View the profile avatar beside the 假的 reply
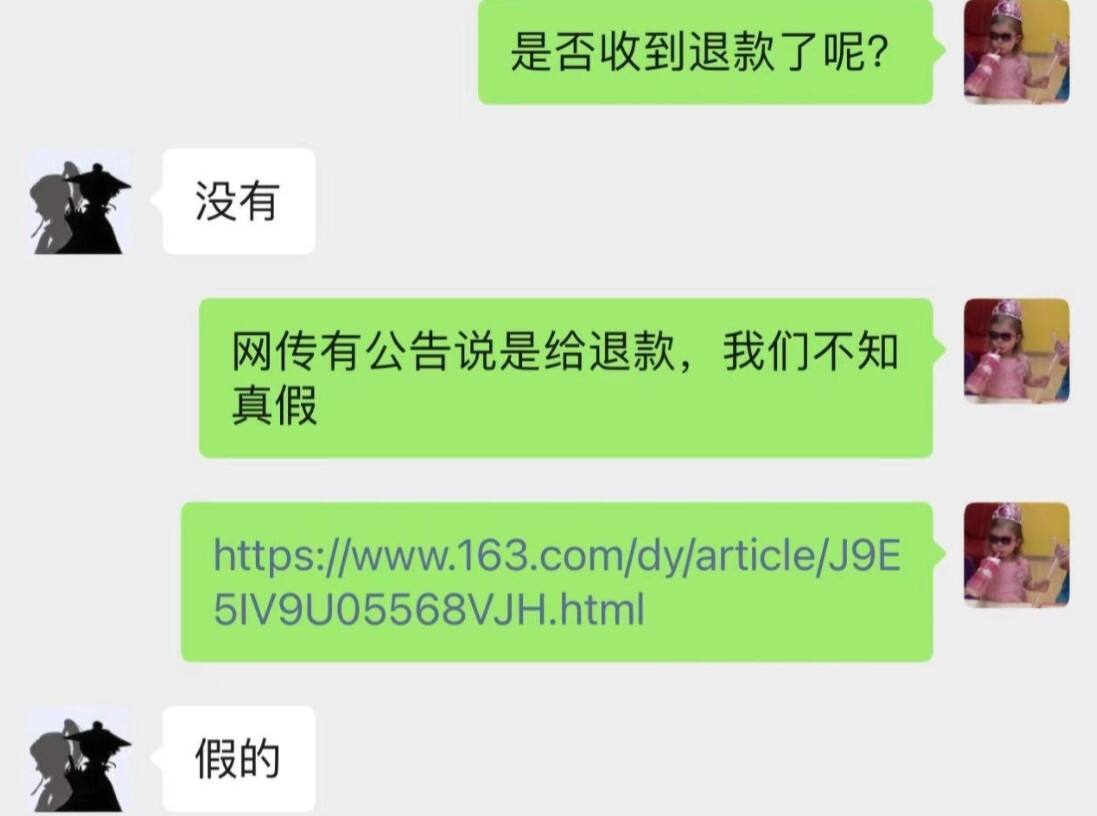 click(79, 760)
